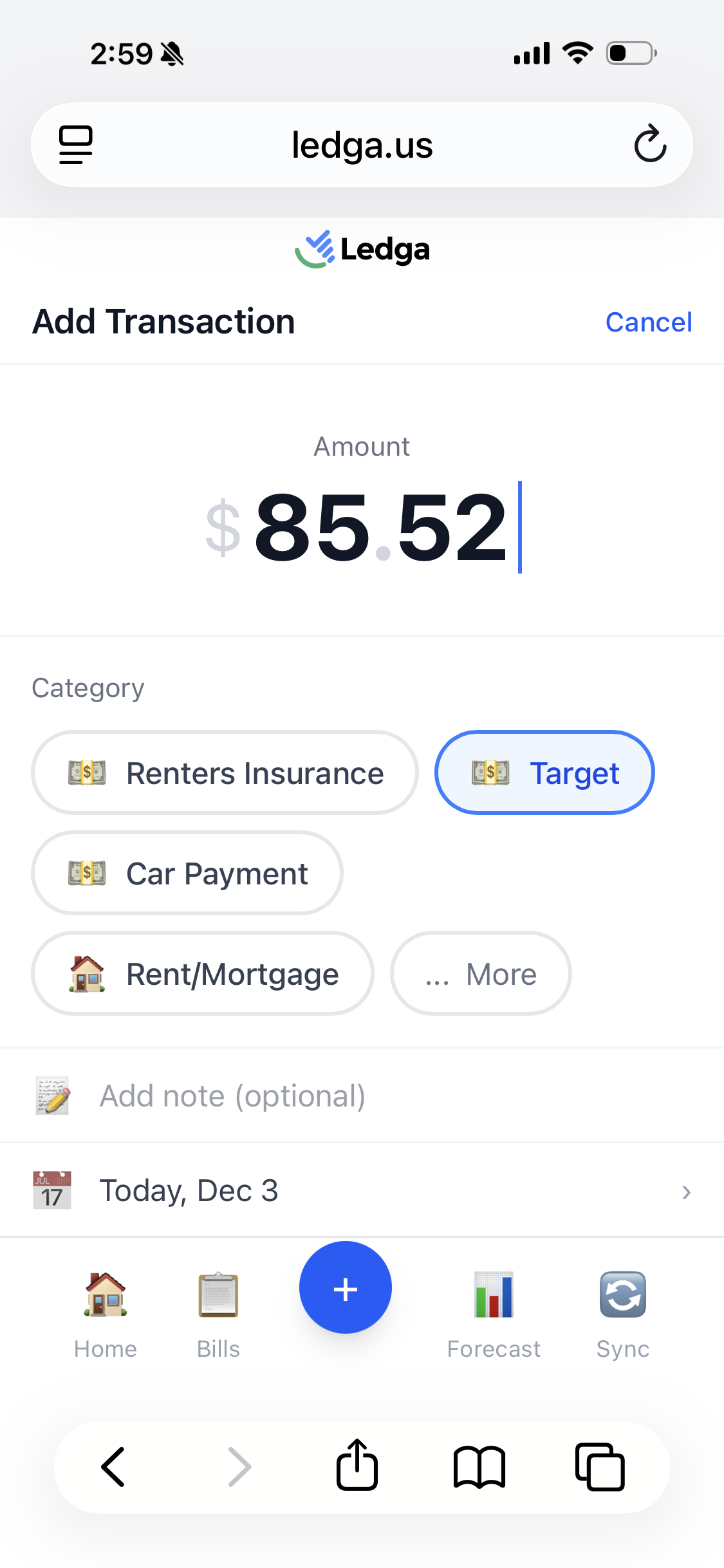724x1568 pixels.
Task: Pick the Car Payment category
Action: tap(187, 873)
